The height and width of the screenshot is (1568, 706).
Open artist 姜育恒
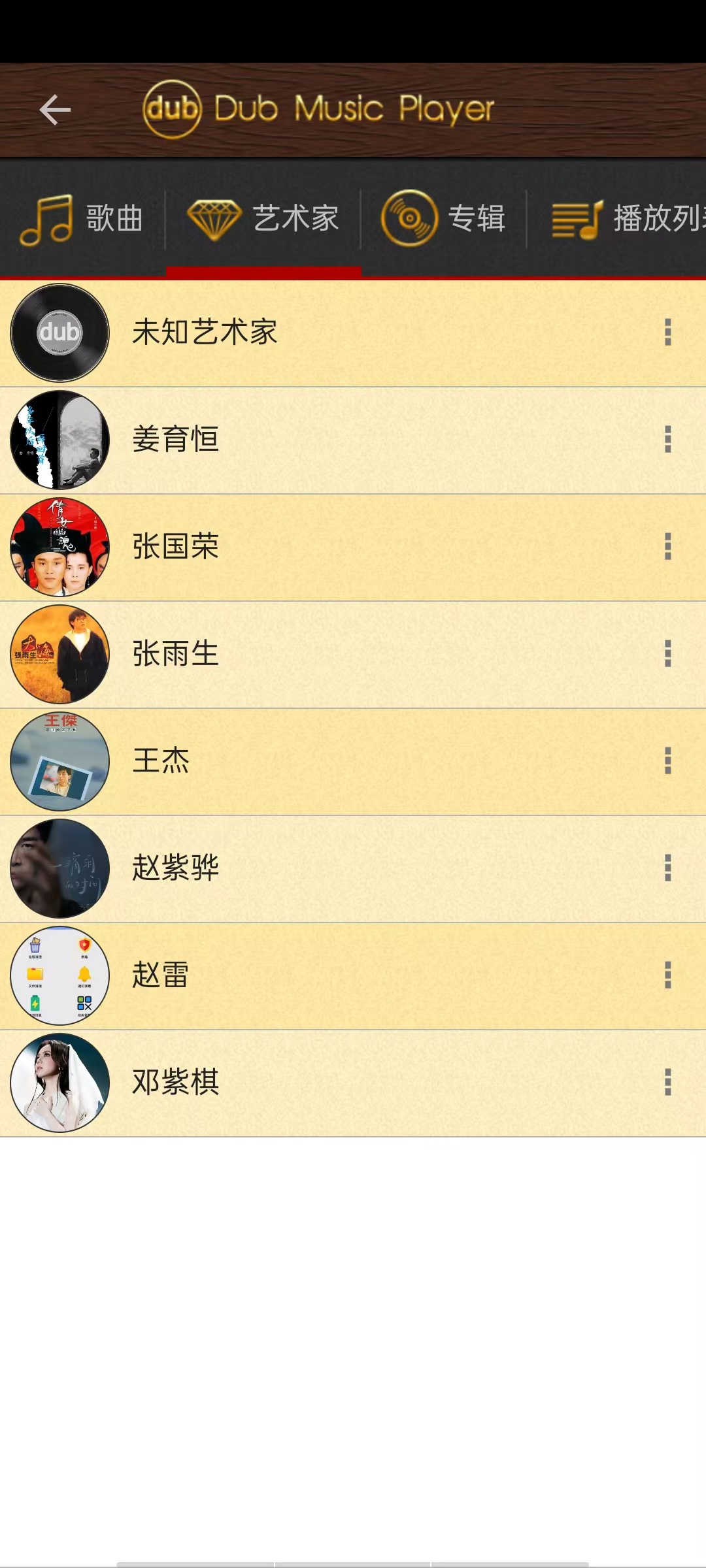(x=353, y=440)
